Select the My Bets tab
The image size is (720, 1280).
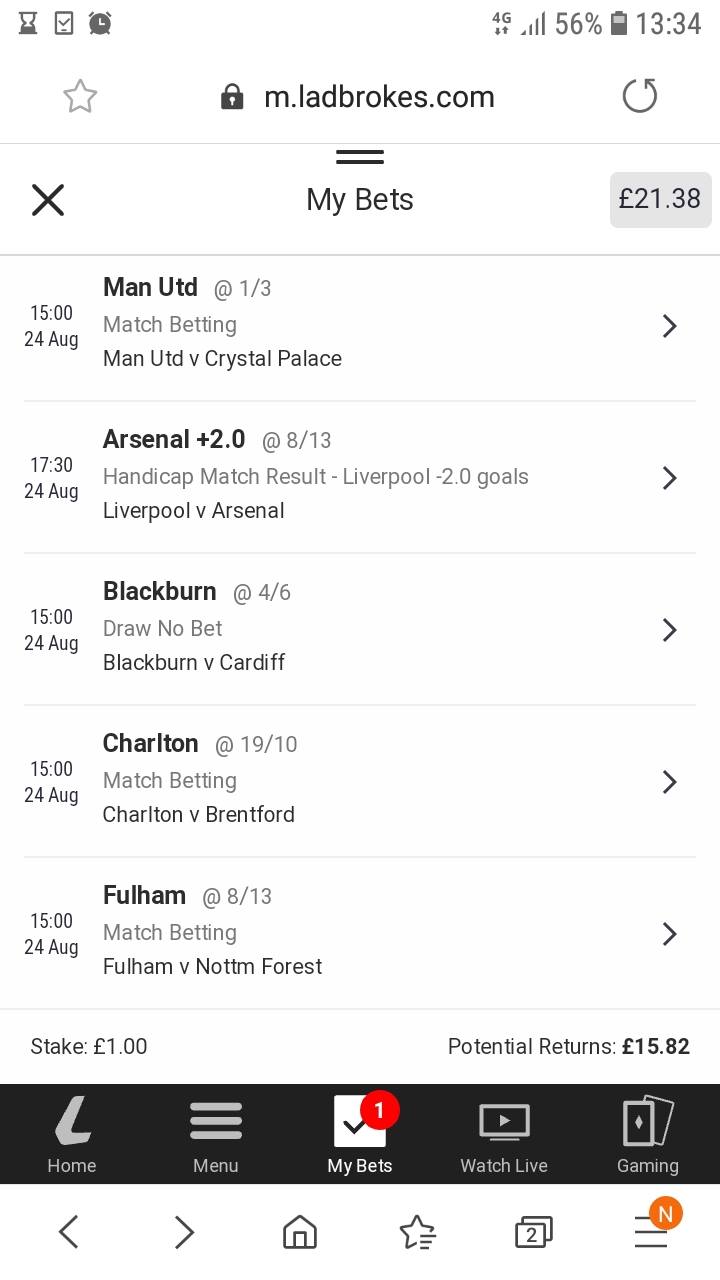tap(360, 1135)
